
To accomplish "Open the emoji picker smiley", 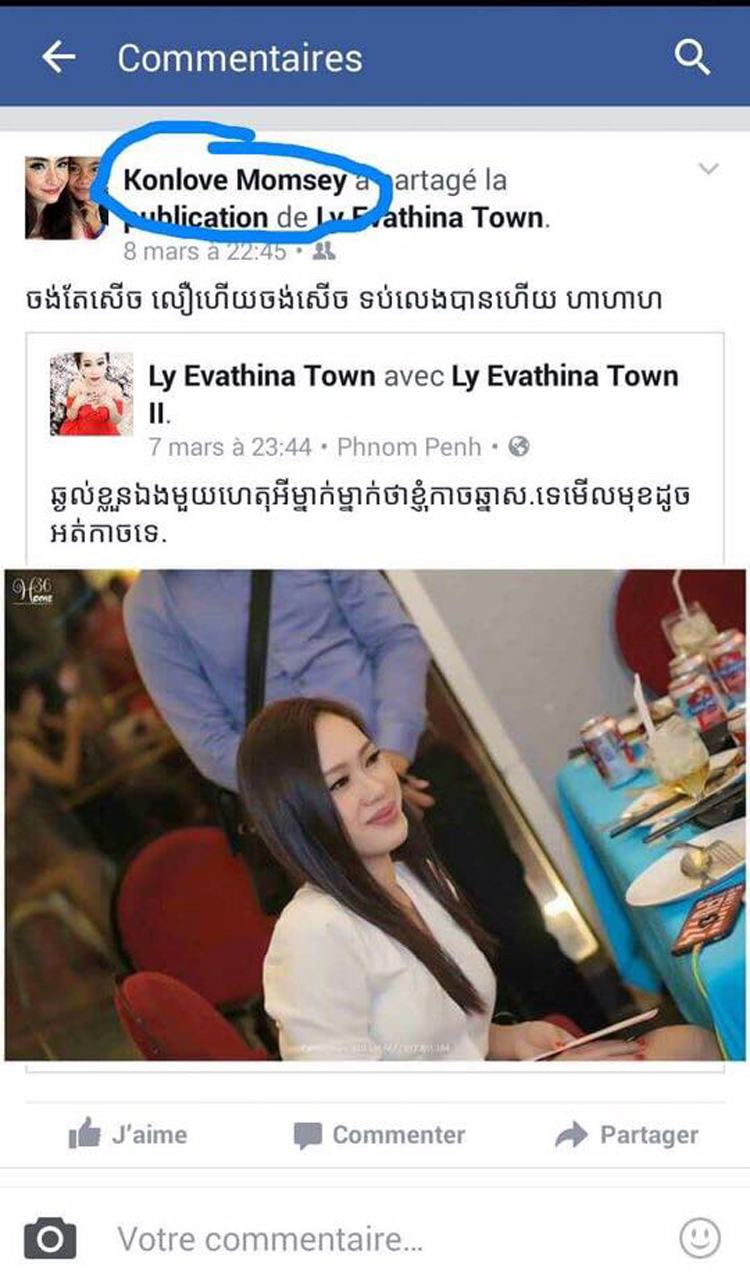I will pos(700,1239).
